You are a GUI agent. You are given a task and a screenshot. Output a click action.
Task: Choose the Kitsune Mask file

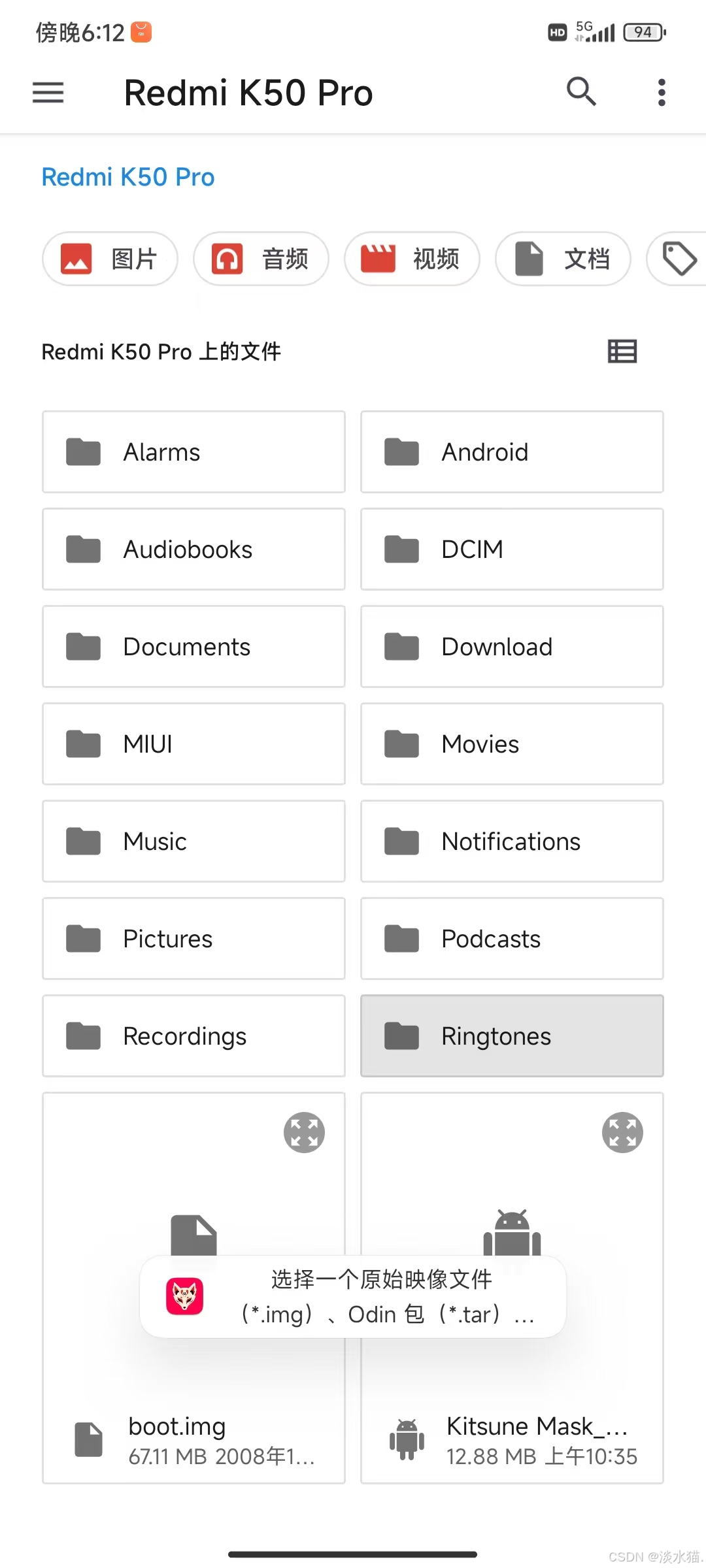(512, 1440)
